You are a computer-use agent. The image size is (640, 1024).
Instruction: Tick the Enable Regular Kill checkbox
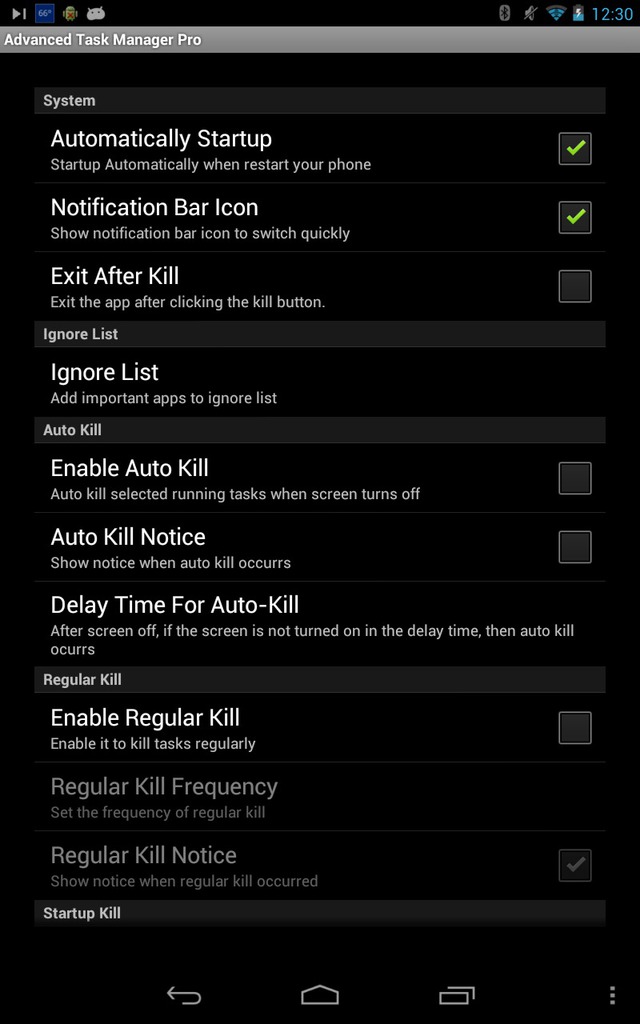point(575,728)
